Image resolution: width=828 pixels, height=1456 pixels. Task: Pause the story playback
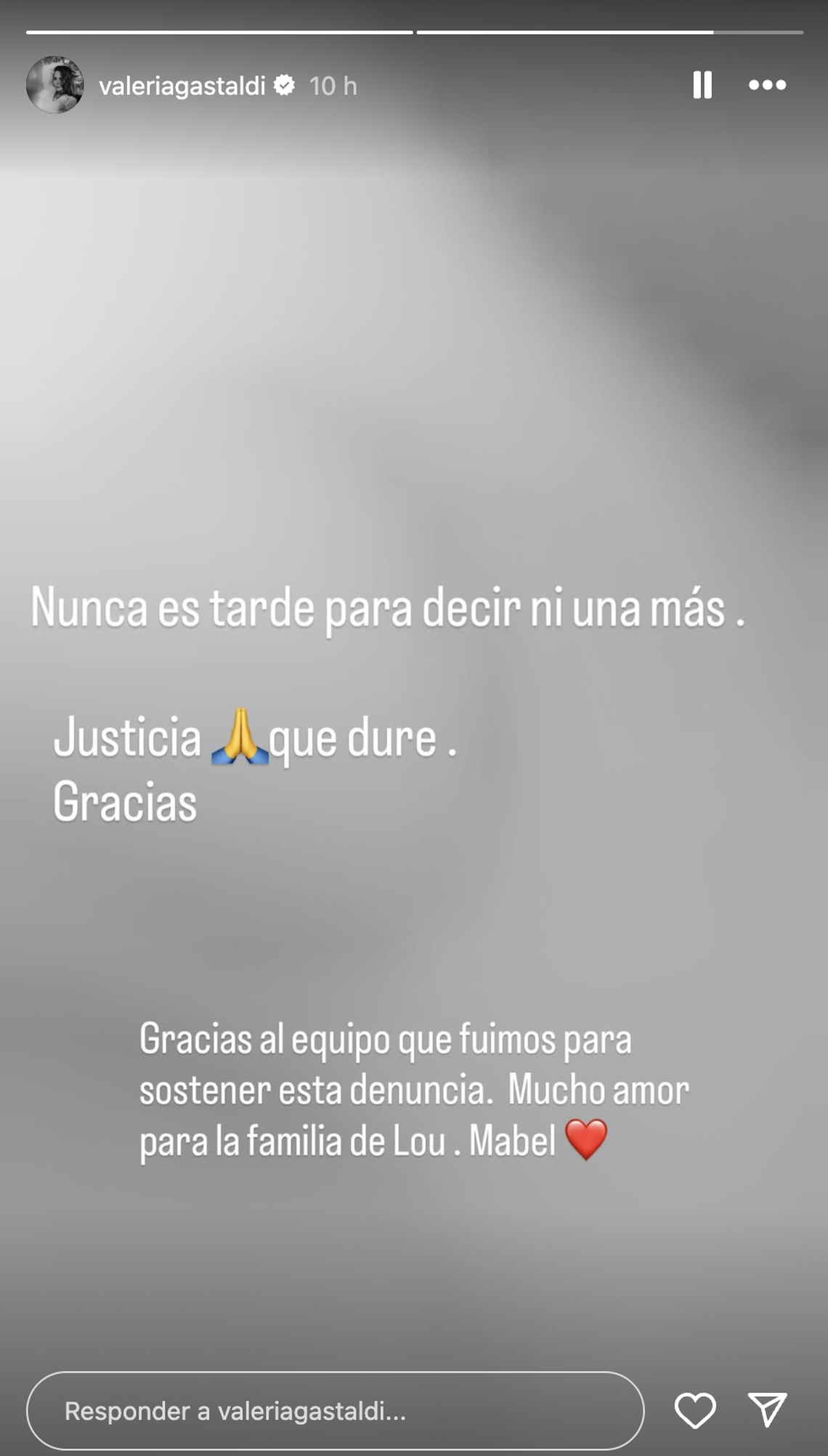tap(702, 85)
